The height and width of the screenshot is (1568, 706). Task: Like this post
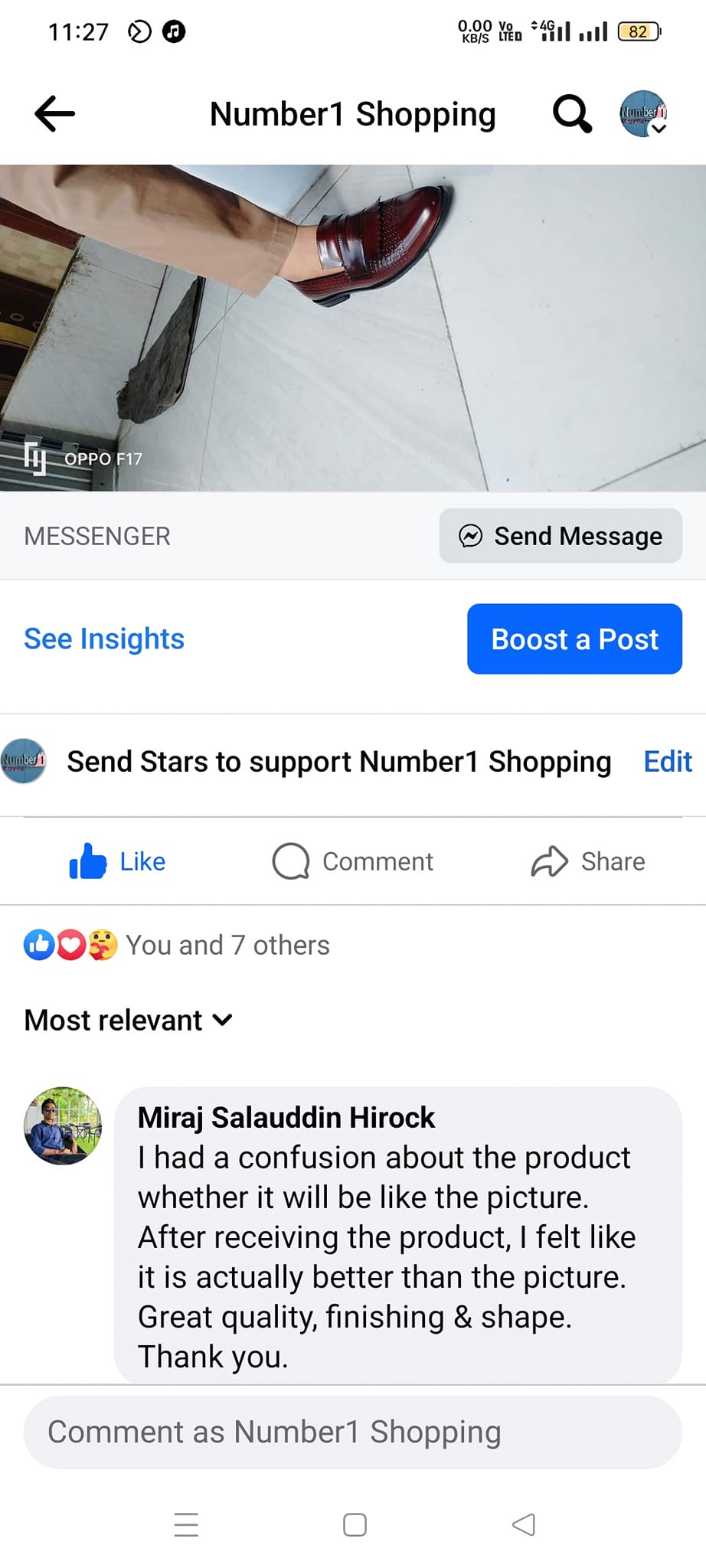(118, 861)
